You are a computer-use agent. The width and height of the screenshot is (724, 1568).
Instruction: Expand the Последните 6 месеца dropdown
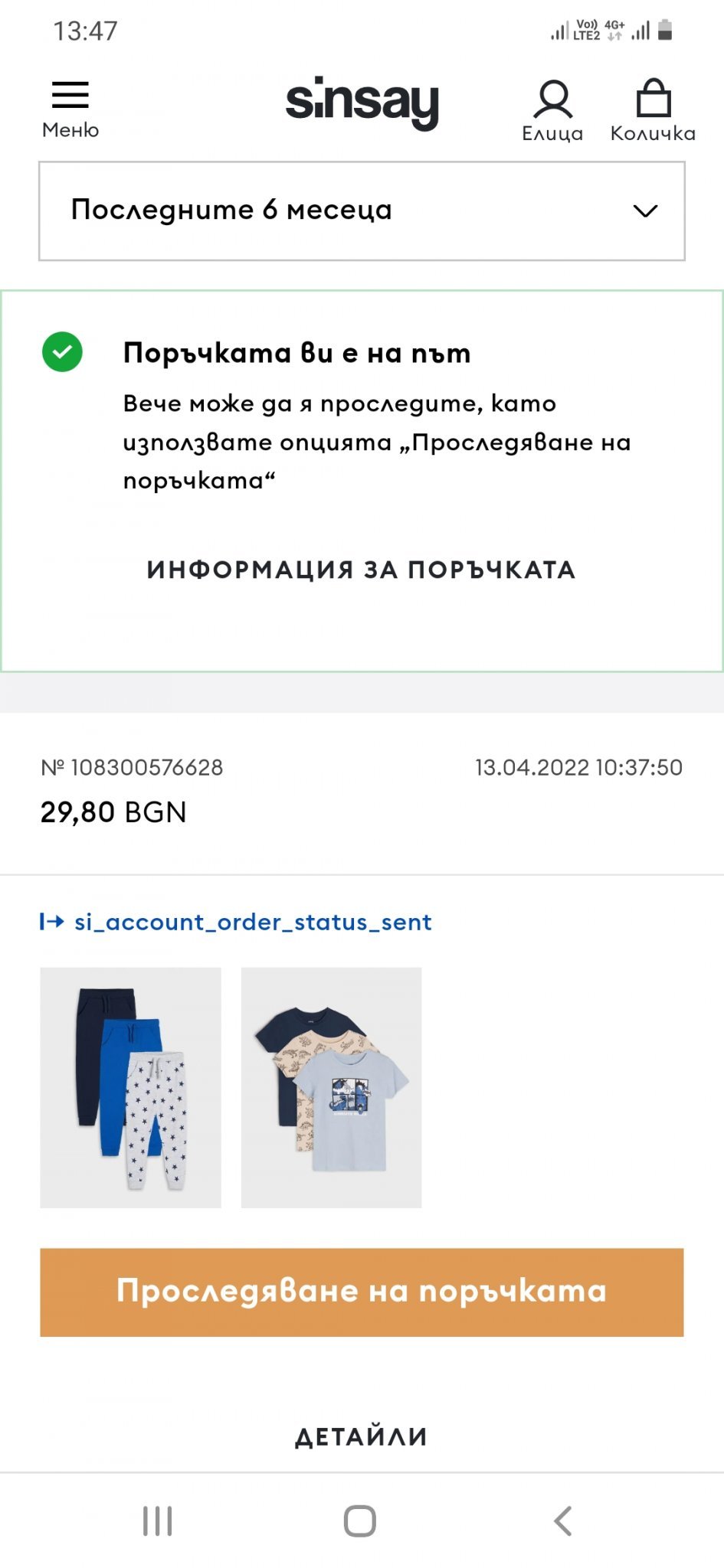tap(362, 211)
